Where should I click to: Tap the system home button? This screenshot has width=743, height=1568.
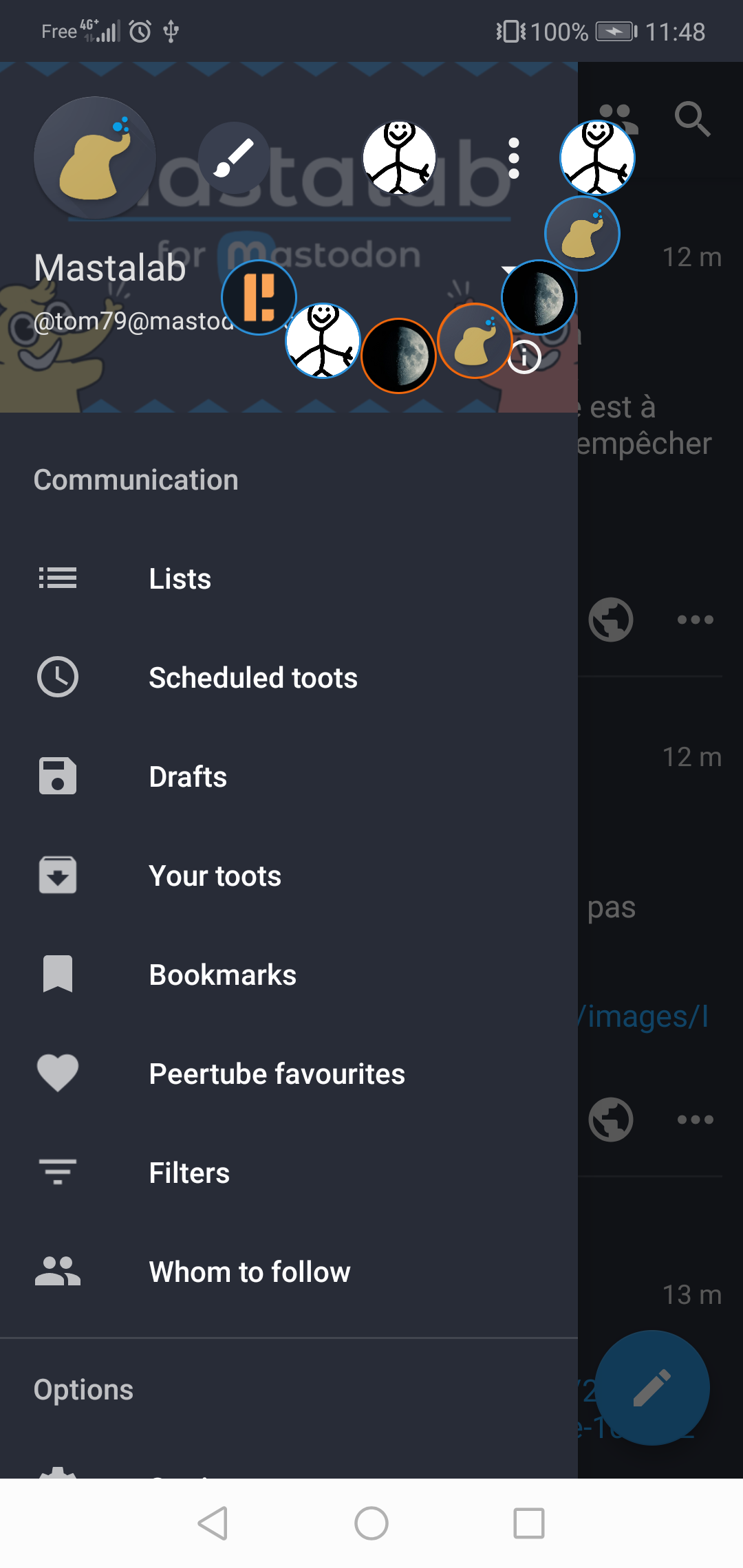371,1523
